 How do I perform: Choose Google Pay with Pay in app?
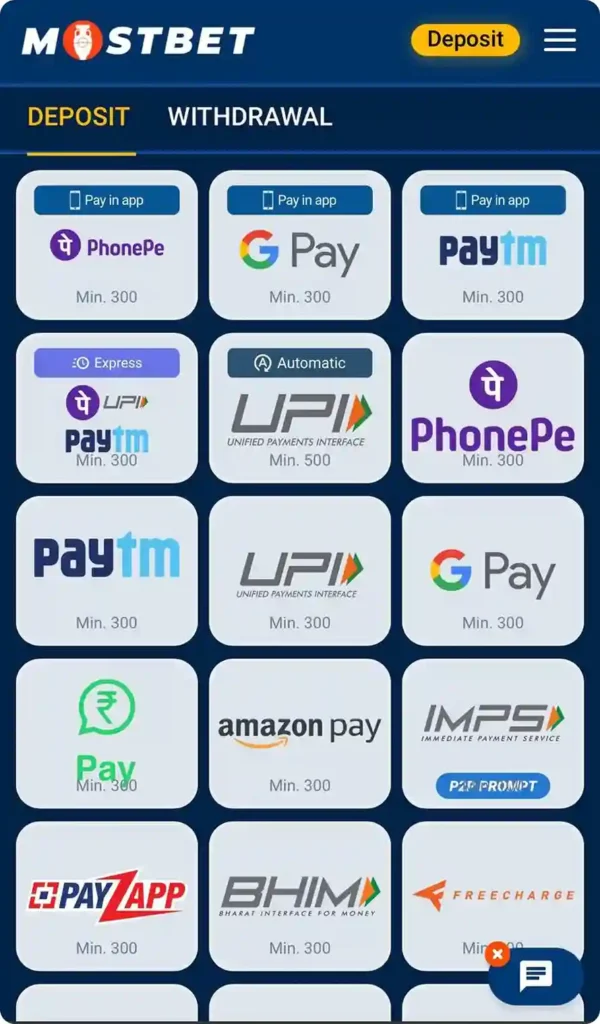(x=300, y=245)
